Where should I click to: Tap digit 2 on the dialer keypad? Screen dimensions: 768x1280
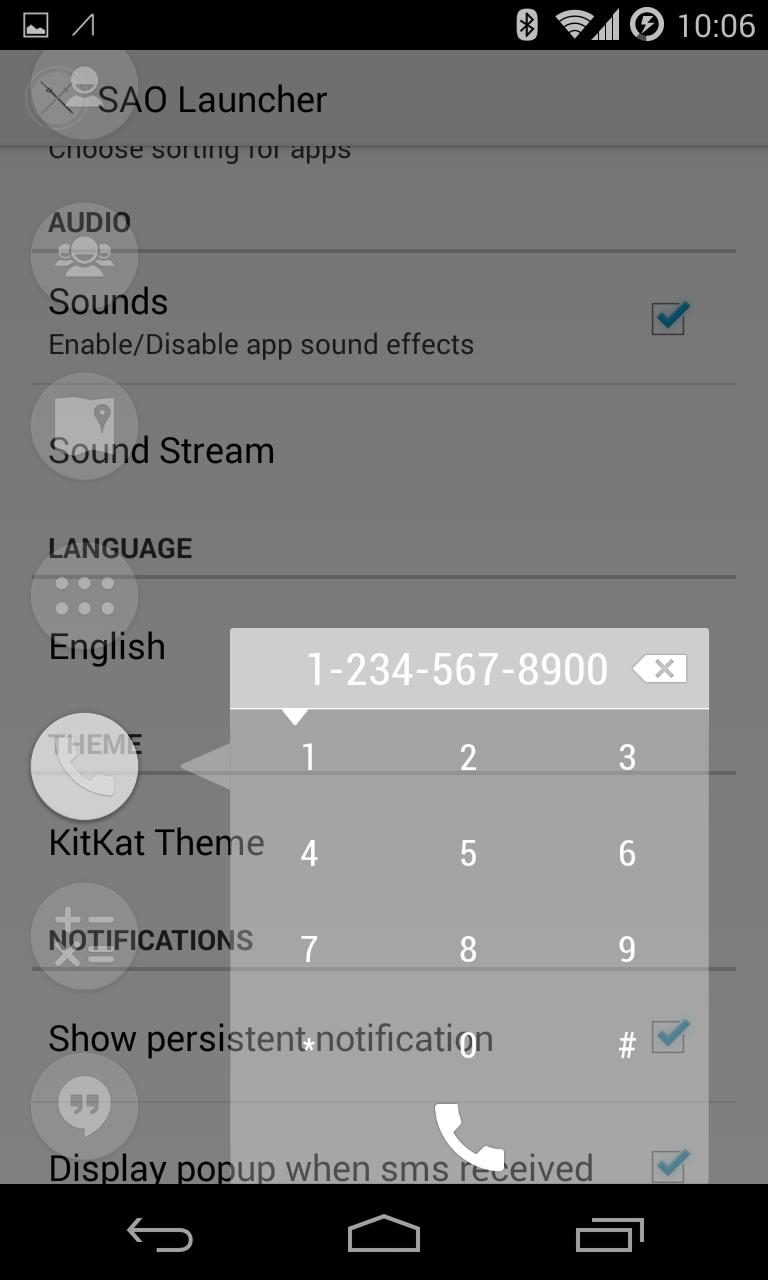(468, 757)
